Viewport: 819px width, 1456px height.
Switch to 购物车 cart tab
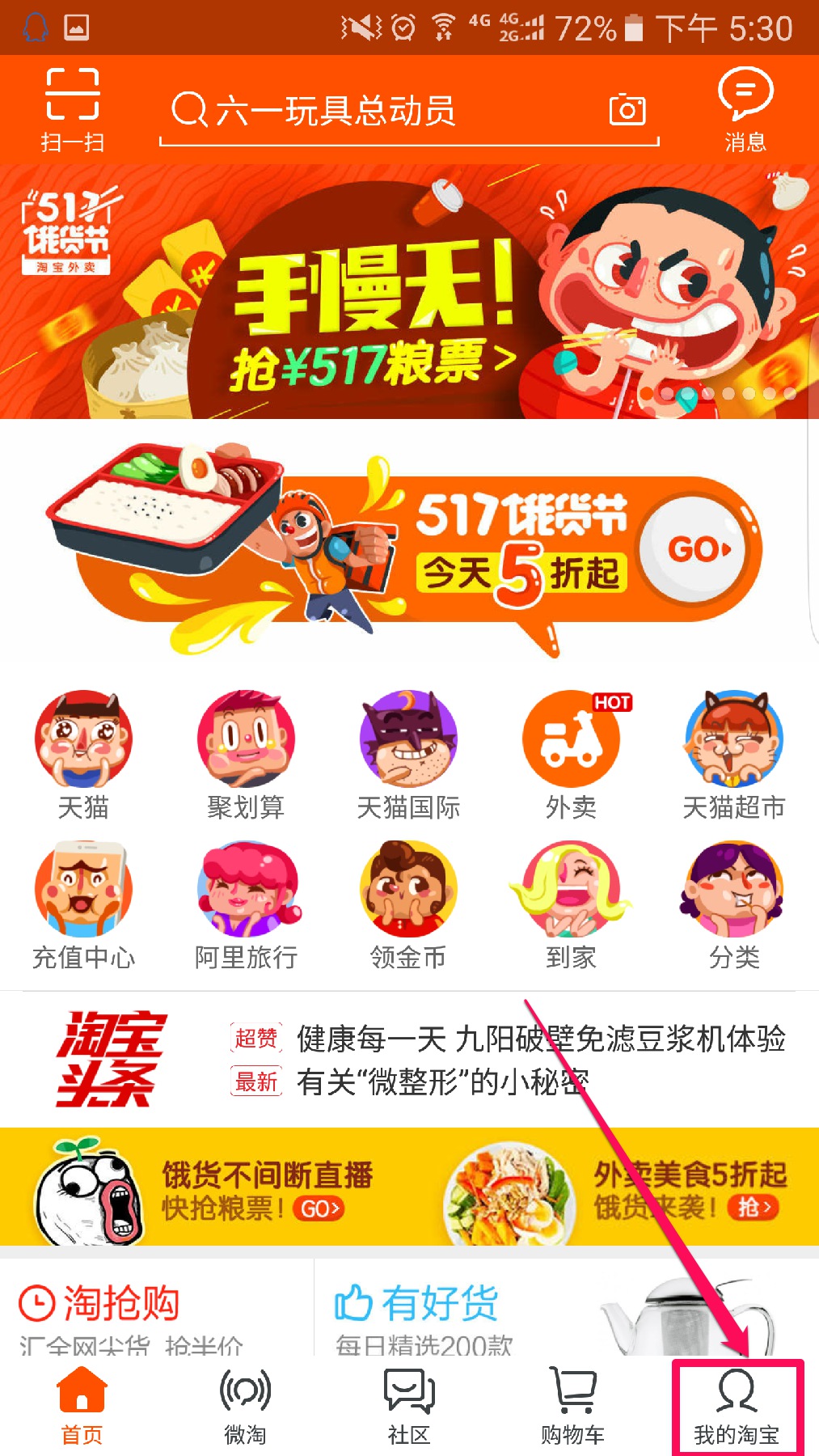click(x=572, y=1406)
